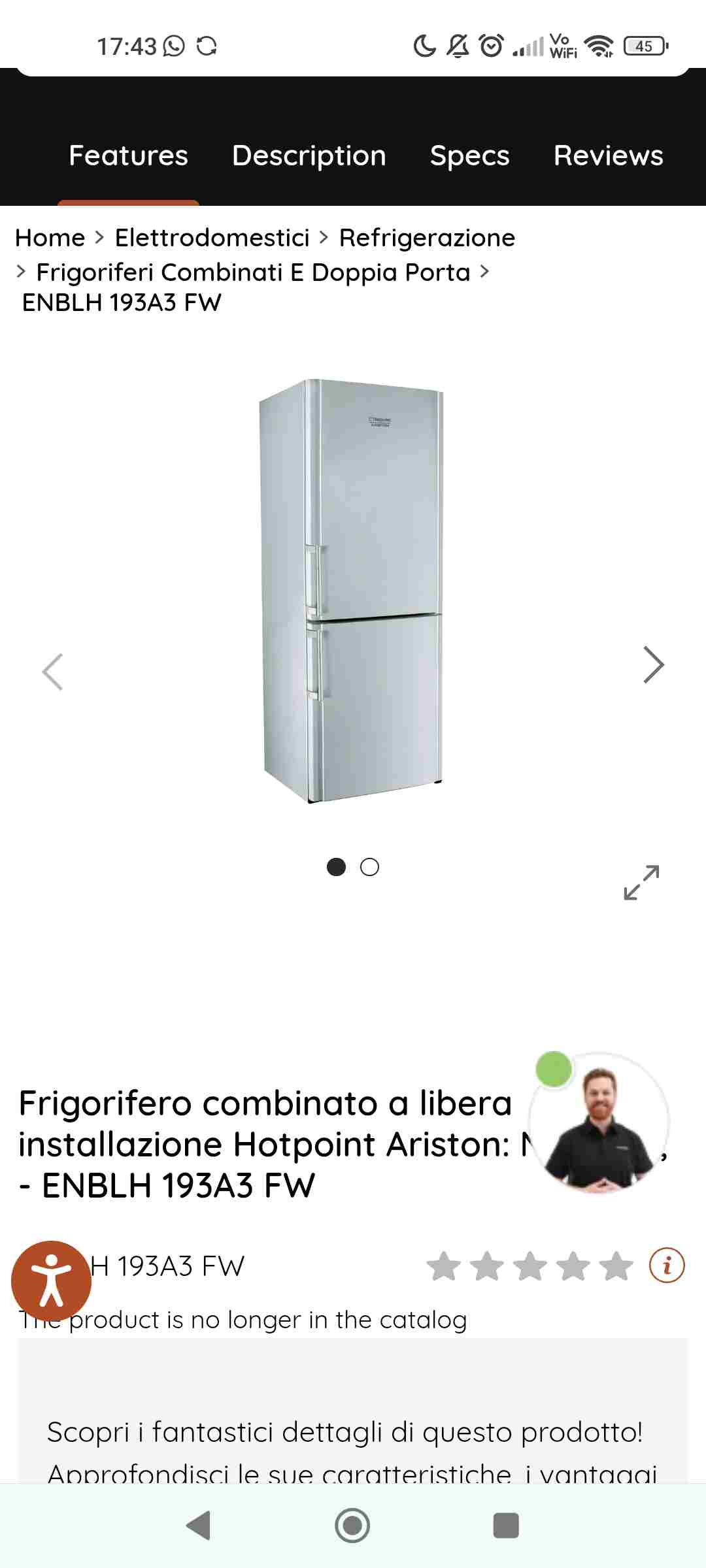Switch to the Features tab
The height and width of the screenshot is (1568, 706).
click(128, 156)
